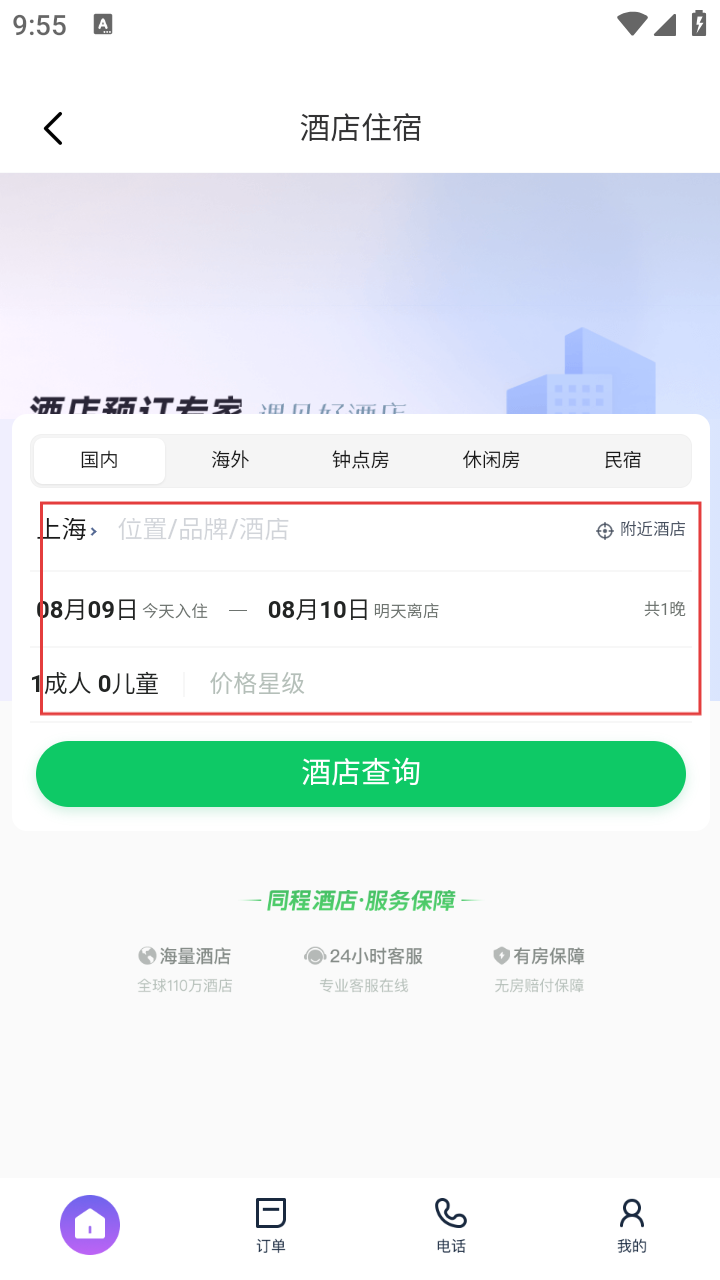Switch to the 民宿 tab
The height and width of the screenshot is (1280, 720).
point(622,460)
